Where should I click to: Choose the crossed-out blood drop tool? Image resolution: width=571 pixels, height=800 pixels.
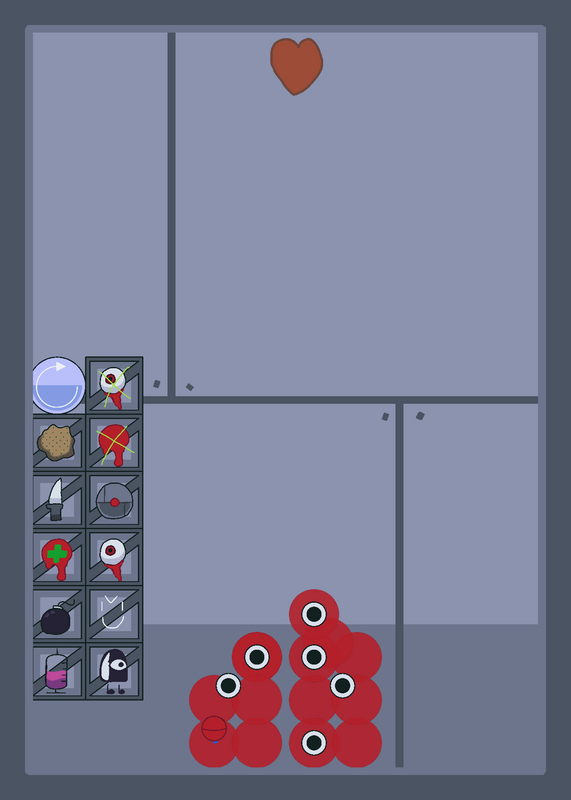coord(114,443)
